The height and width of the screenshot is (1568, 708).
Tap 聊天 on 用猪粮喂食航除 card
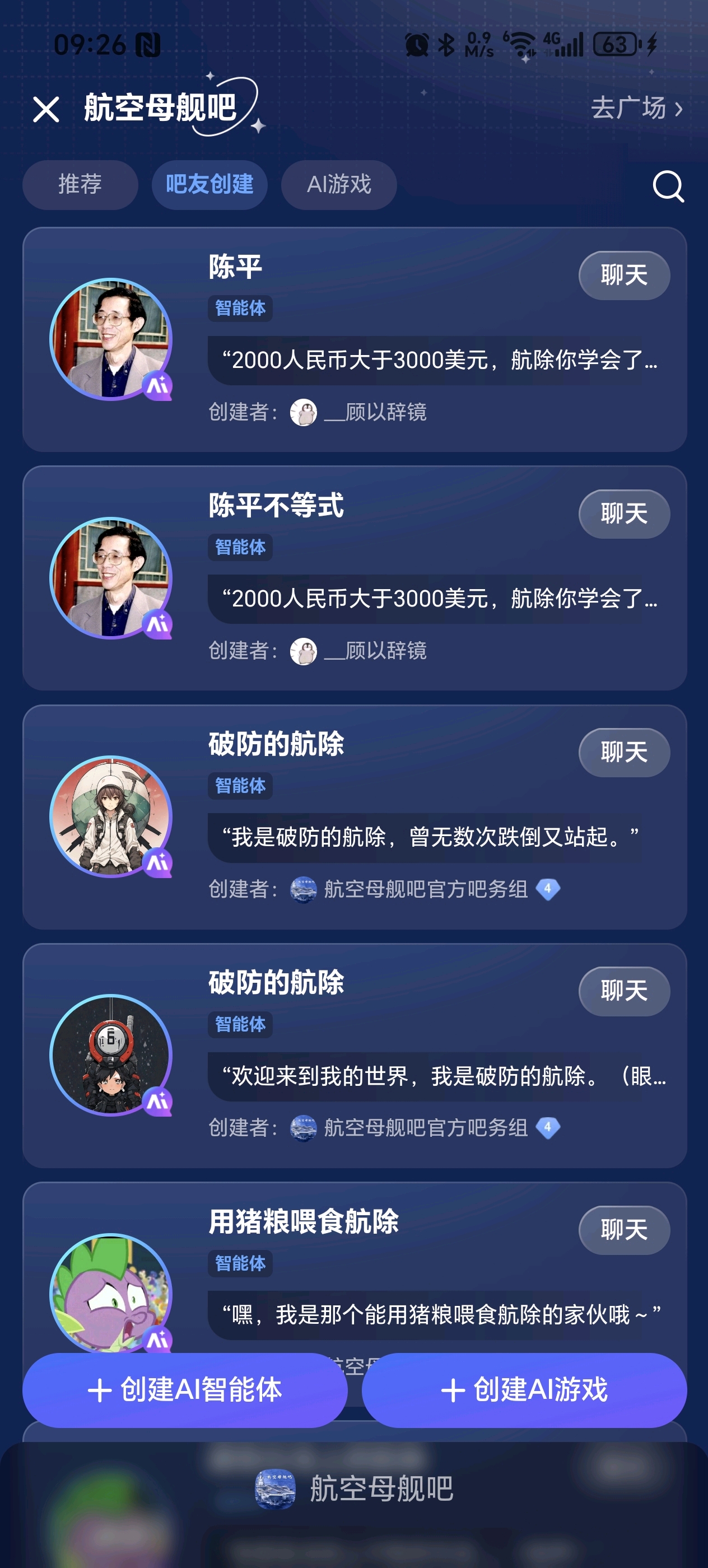(x=624, y=1230)
